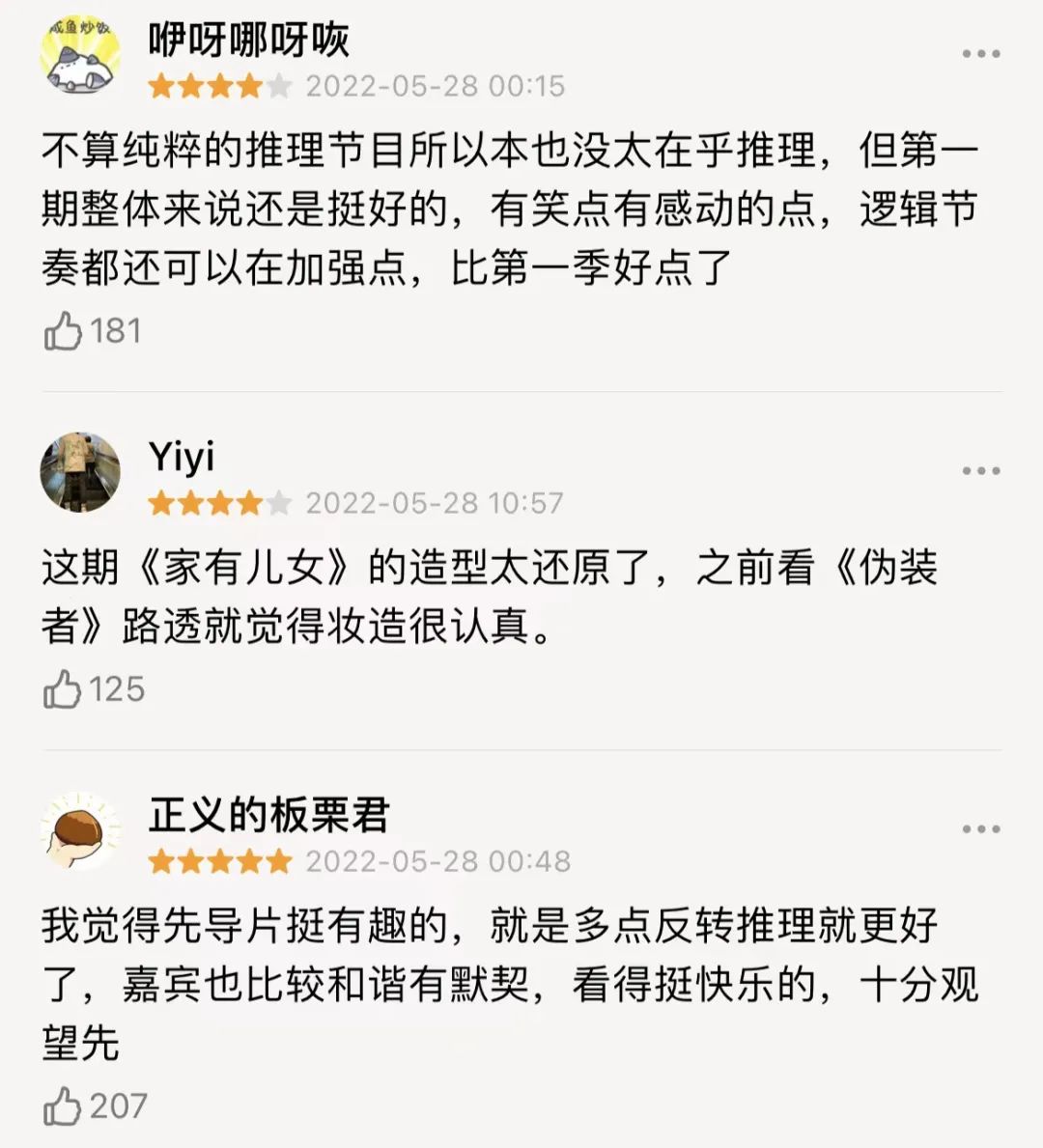Like the review by 咿呀哪呀咴
The height and width of the screenshot is (1148, 1043).
(x=64, y=331)
